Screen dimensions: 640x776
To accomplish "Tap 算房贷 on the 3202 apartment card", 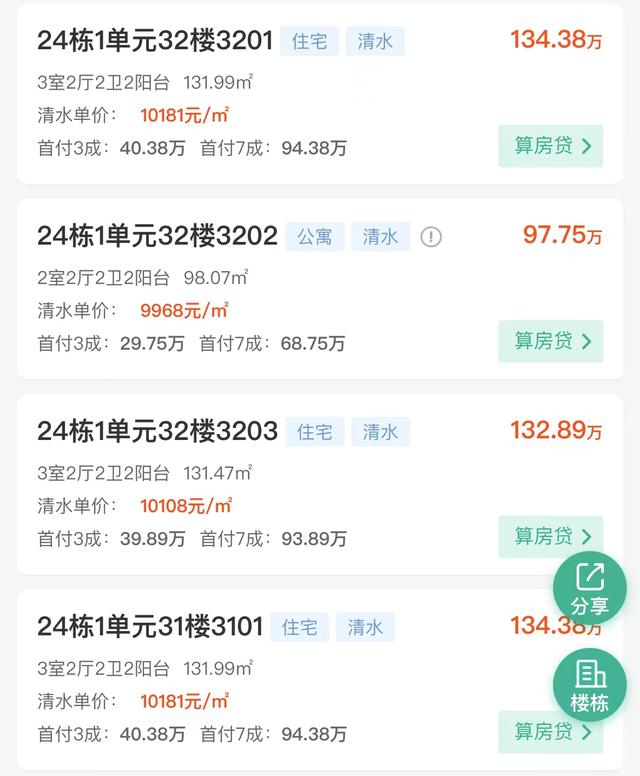I will tap(551, 341).
